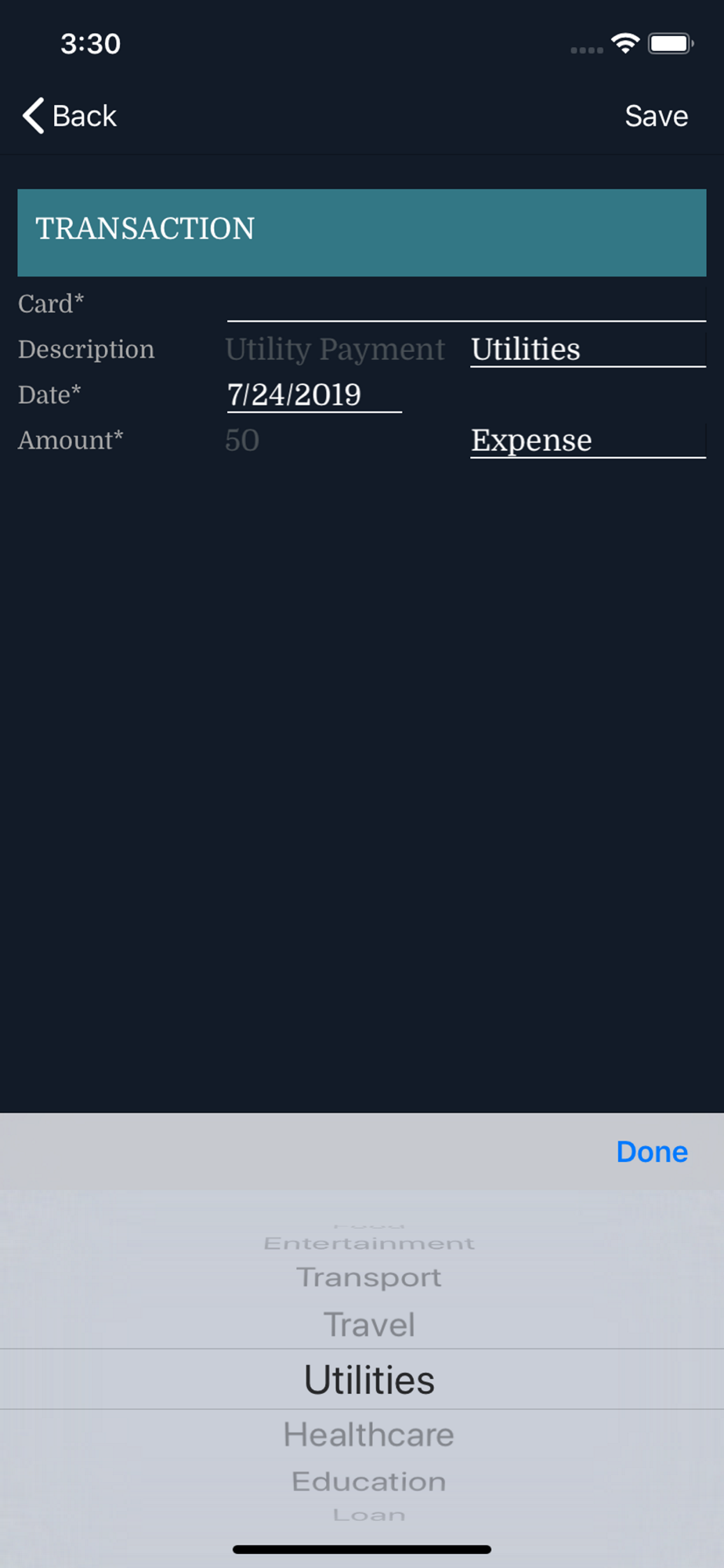This screenshot has width=724, height=1568.
Task: Select Healthcare in the category picker
Action: tap(369, 1435)
